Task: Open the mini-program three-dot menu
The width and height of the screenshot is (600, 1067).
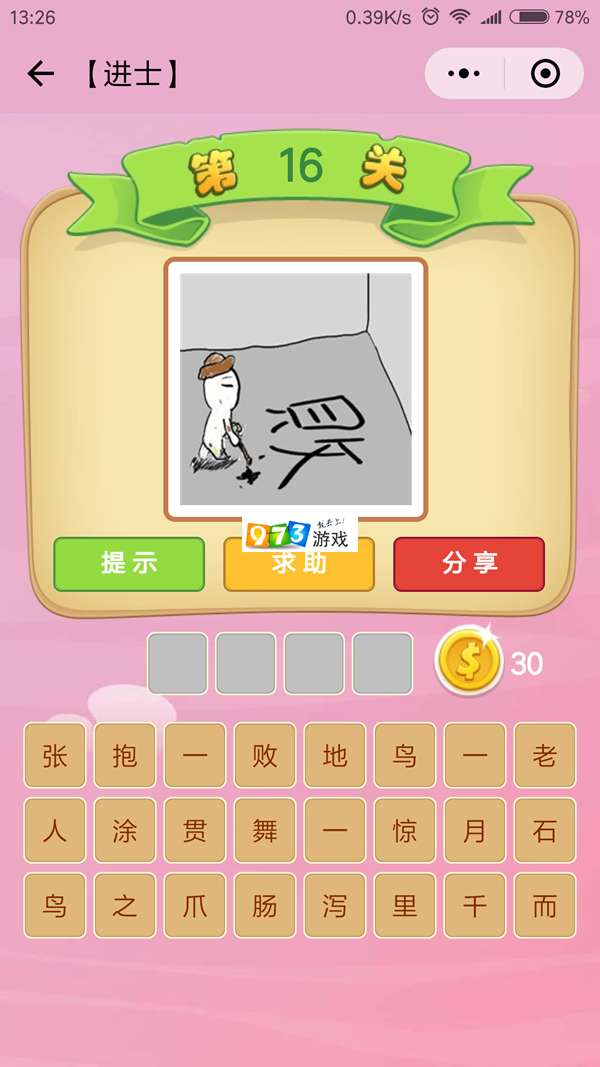Action: tap(464, 74)
